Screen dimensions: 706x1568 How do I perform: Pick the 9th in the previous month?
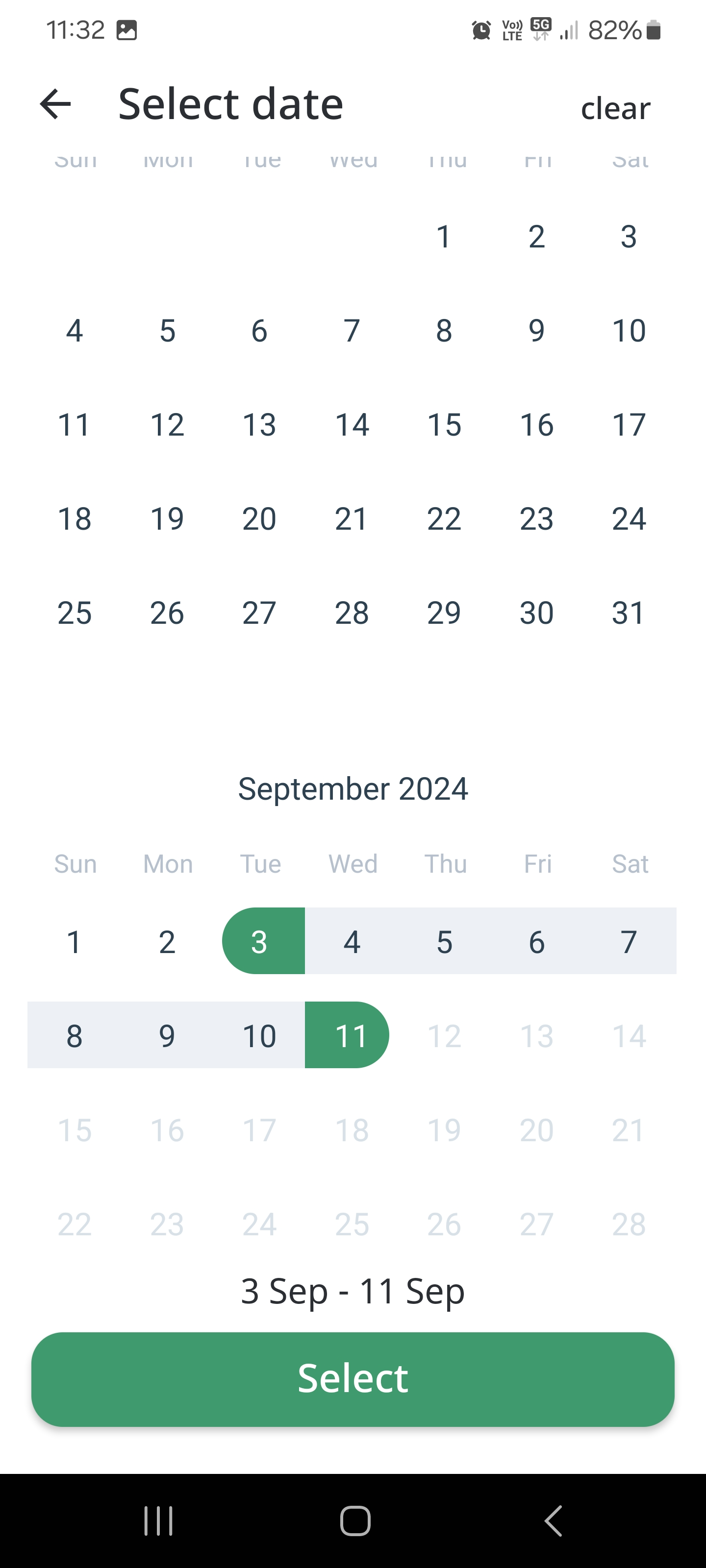[537, 331]
